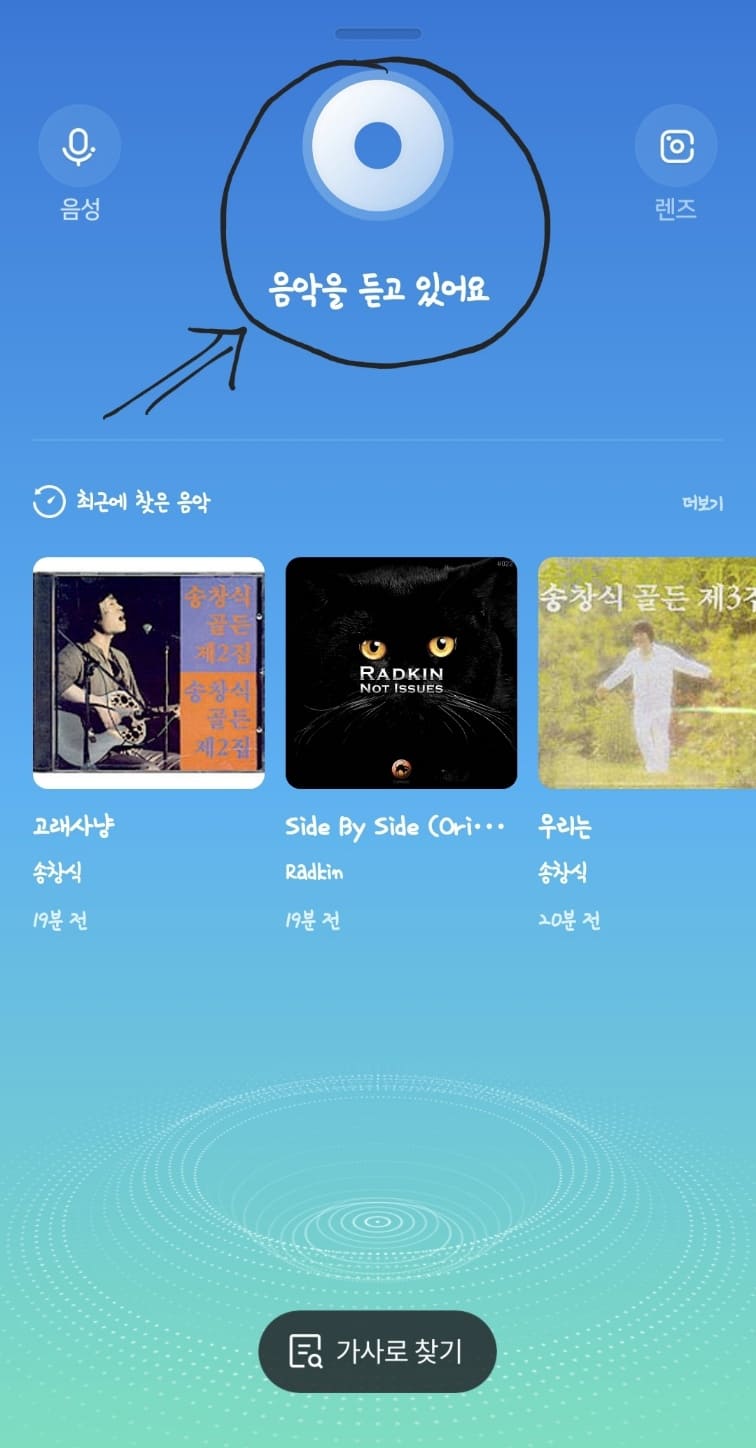Open the 렌즈 camera lens search

[678, 145]
